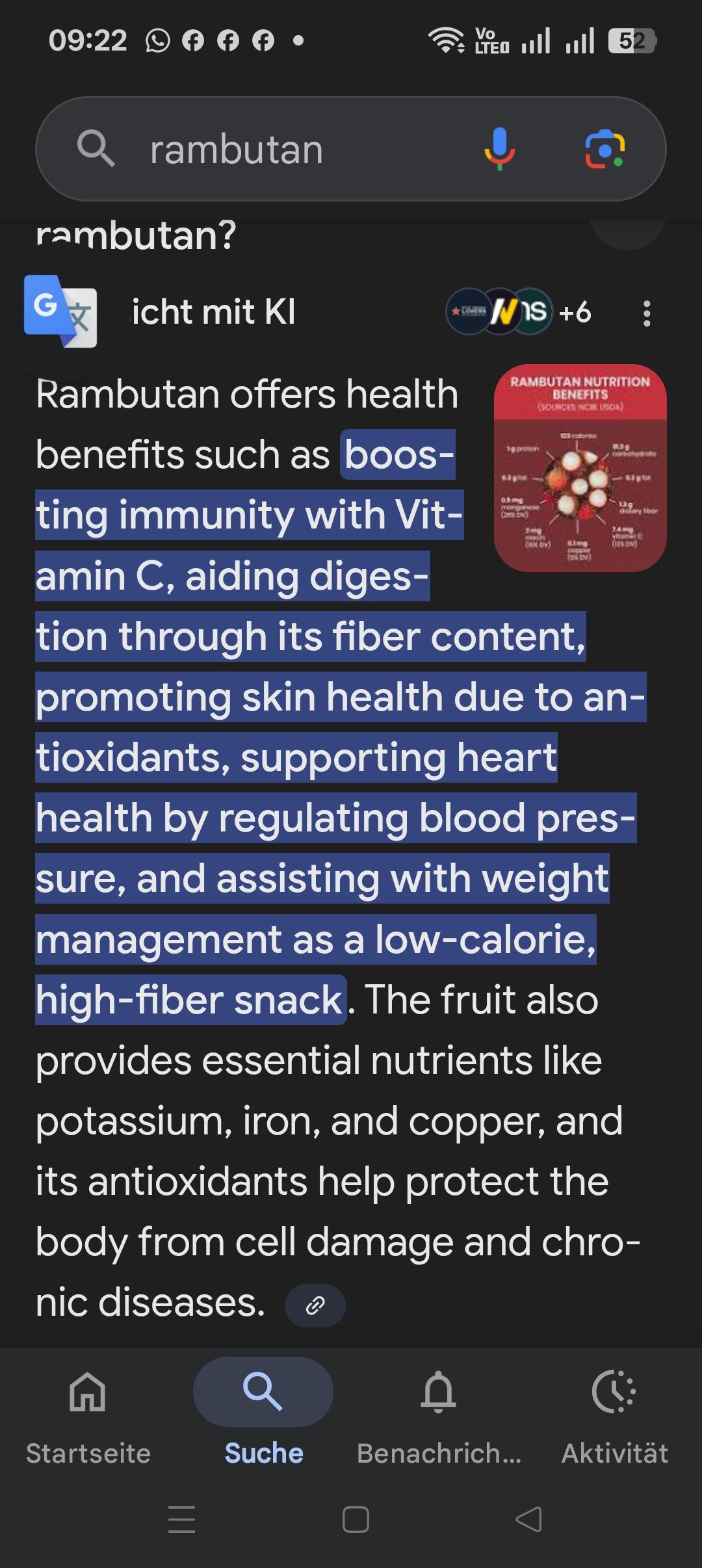This screenshot has width=702, height=1568.
Task: Open the Rambutan Nutrition Benefits image
Action: click(x=580, y=468)
